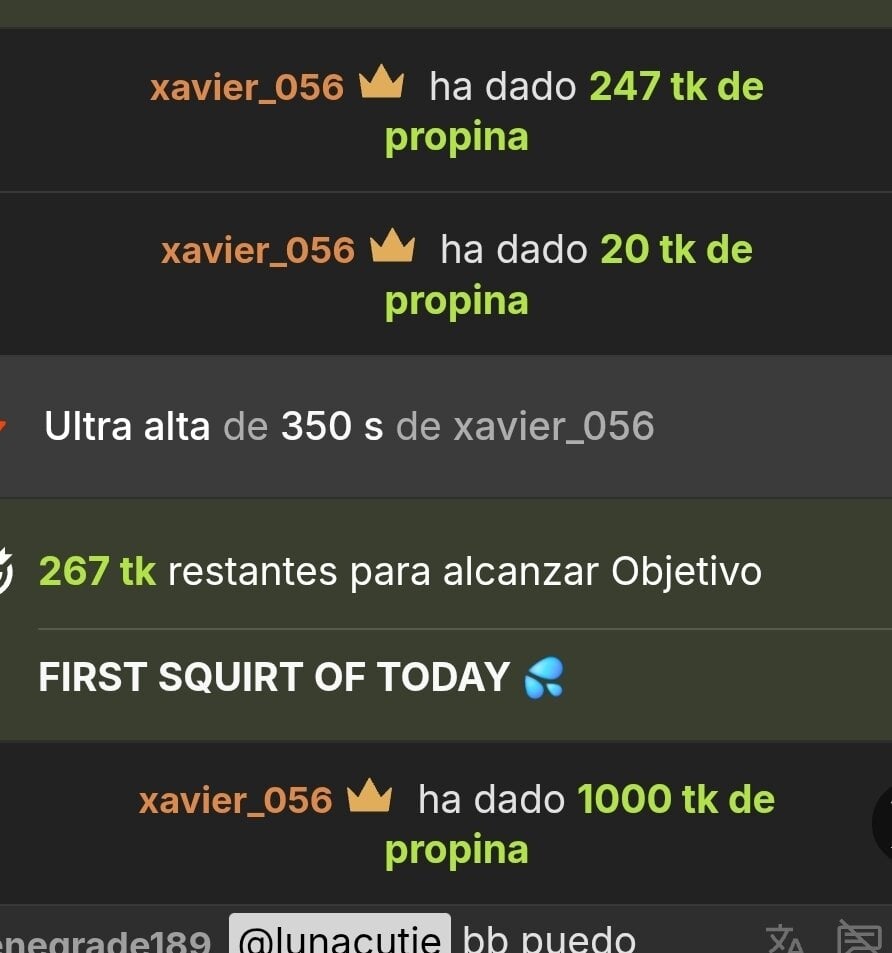Translate the chat message
Screen dimensions: 892x953
(785, 938)
